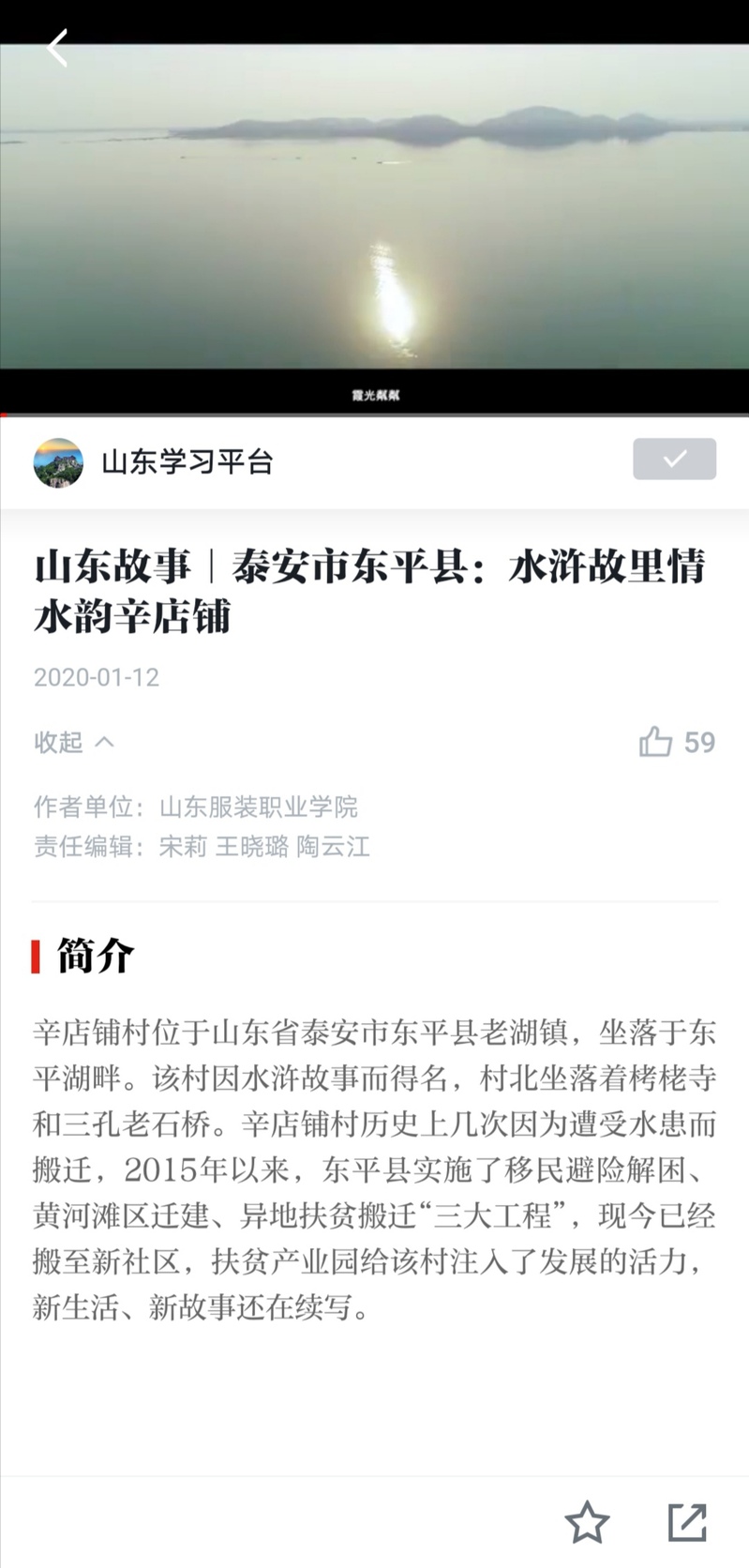Go back using the top-left arrow

click(x=58, y=48)
